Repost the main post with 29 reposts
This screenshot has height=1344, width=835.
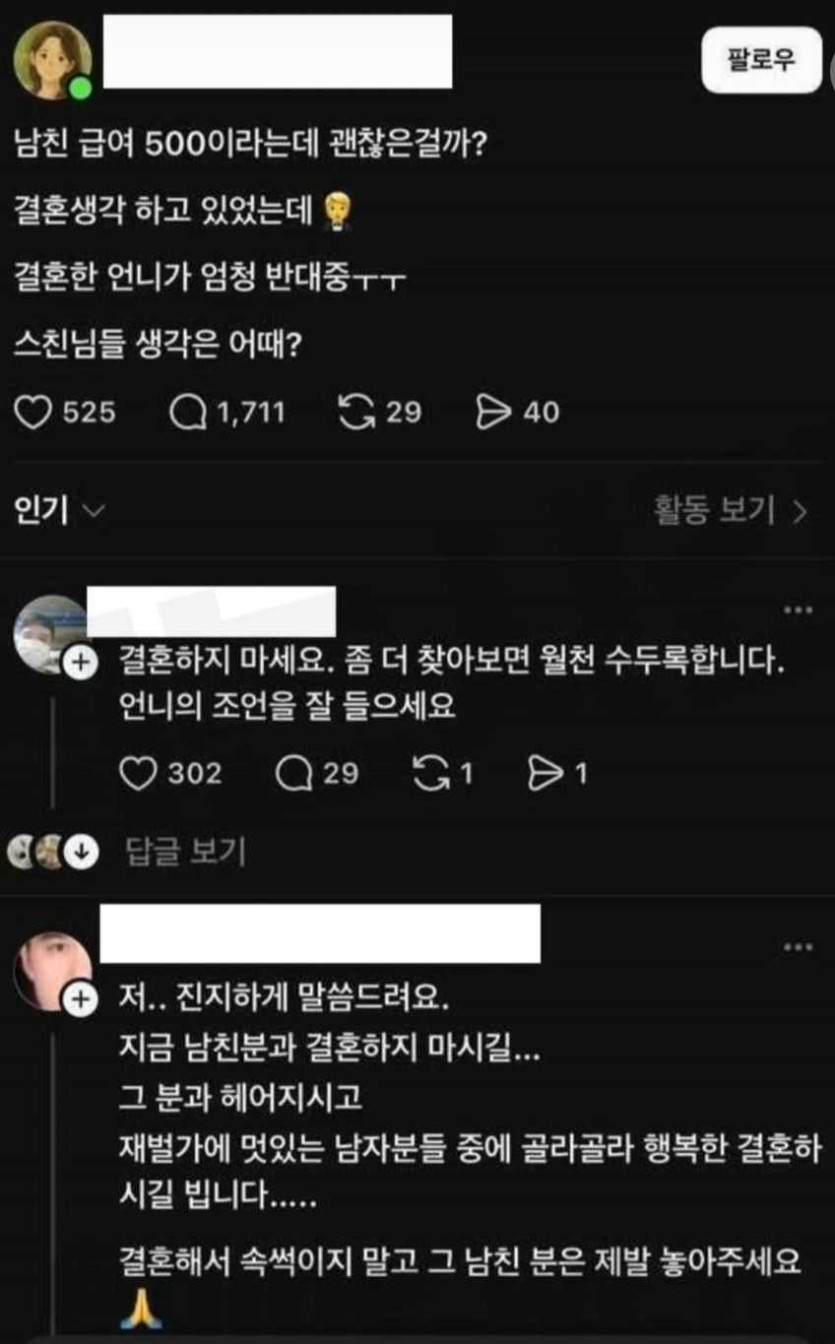point(356,413)
